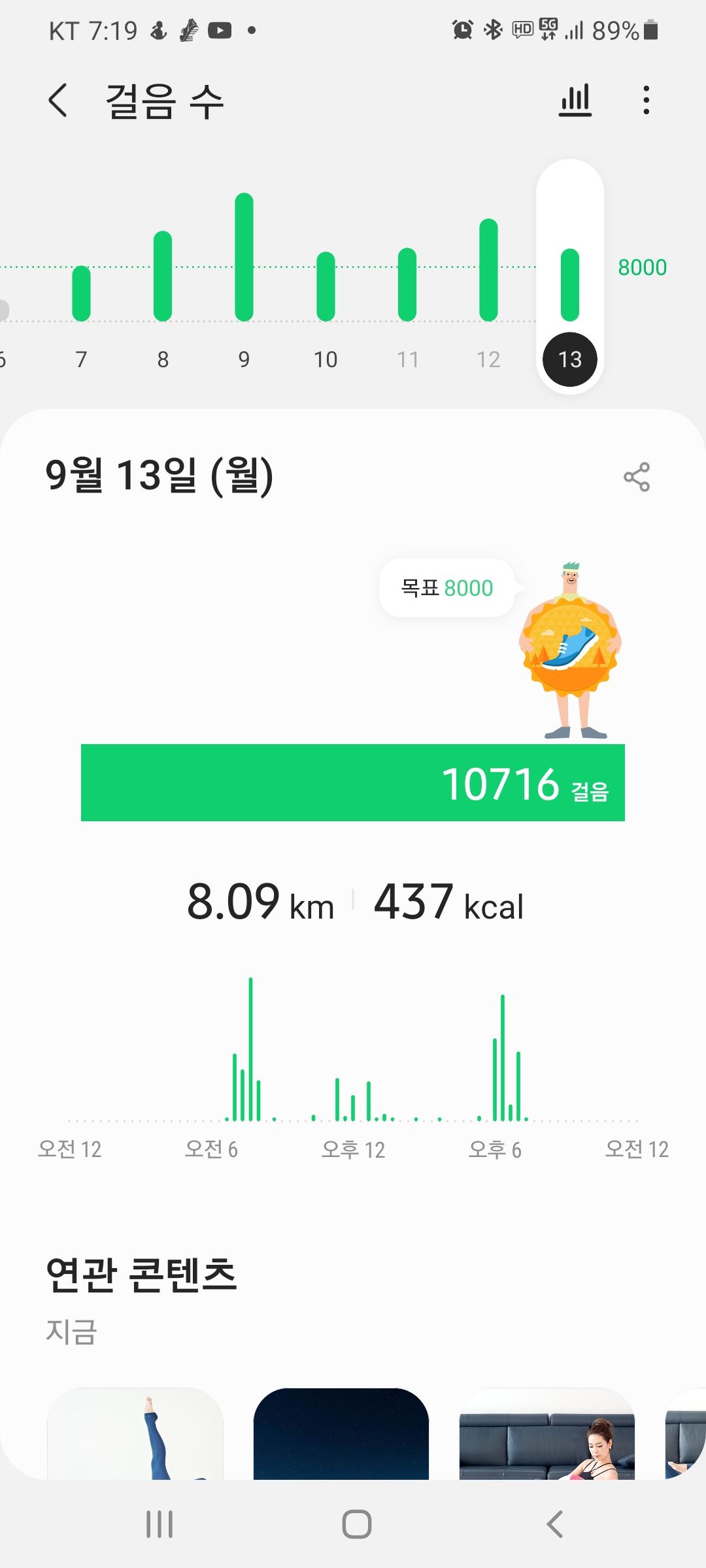Viewport: 706px width, 1568px height.
Task: Open the woman-on-sofa content card
Action: (x=547, y=1434)
